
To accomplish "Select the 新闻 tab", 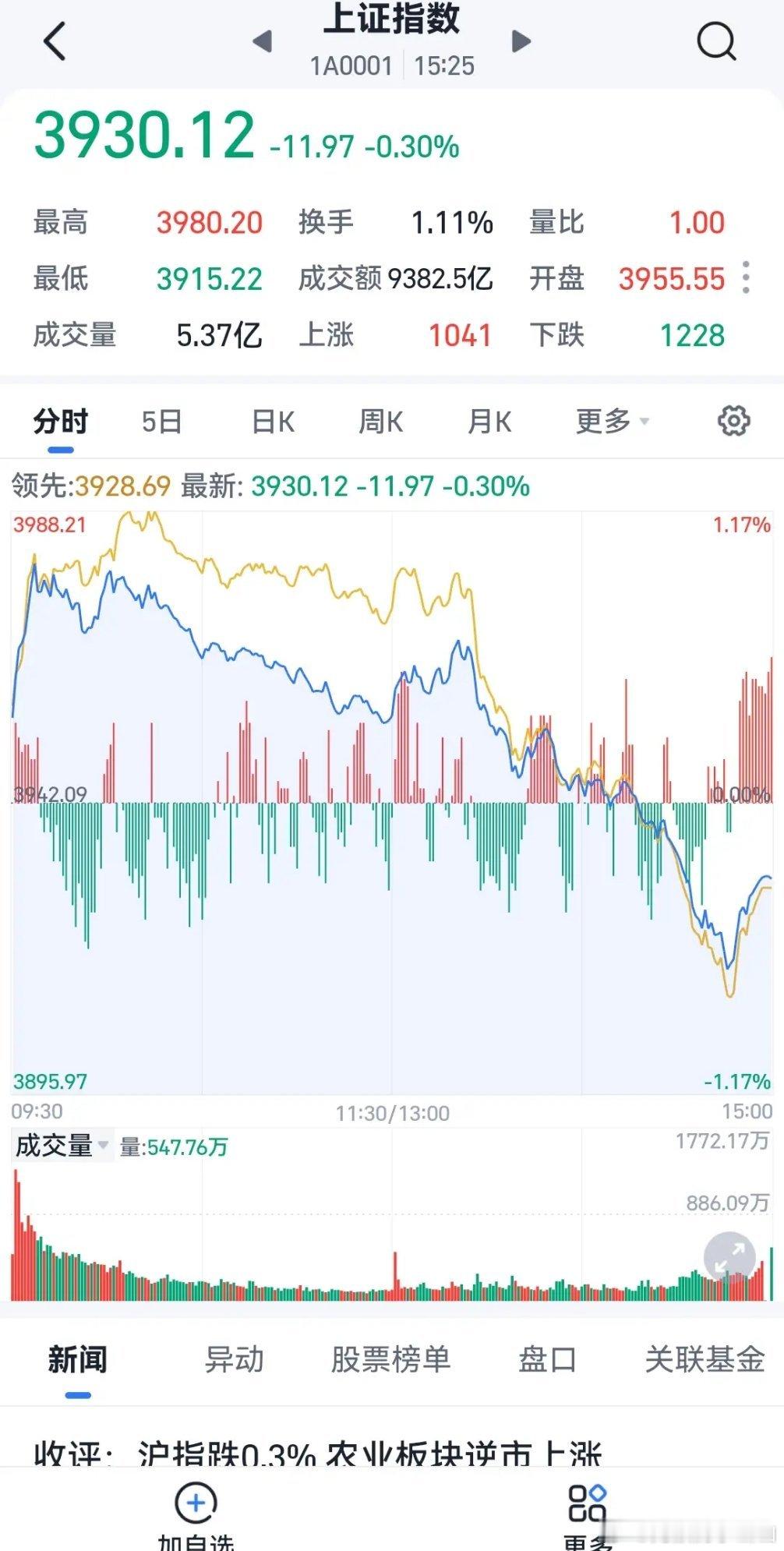I will [x=77, y=1360].
